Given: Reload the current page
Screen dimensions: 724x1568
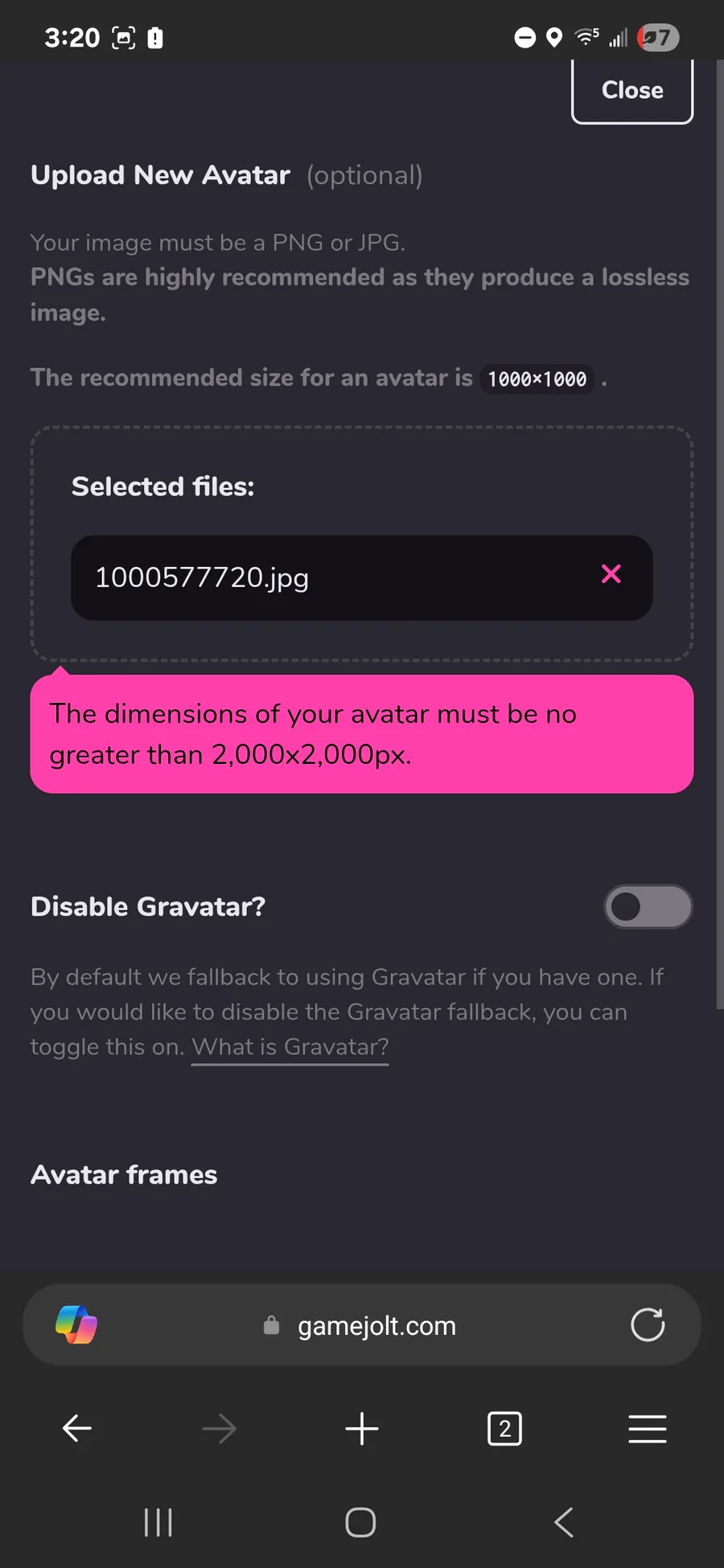Looking at the screenshot, I should [648, 1324].
